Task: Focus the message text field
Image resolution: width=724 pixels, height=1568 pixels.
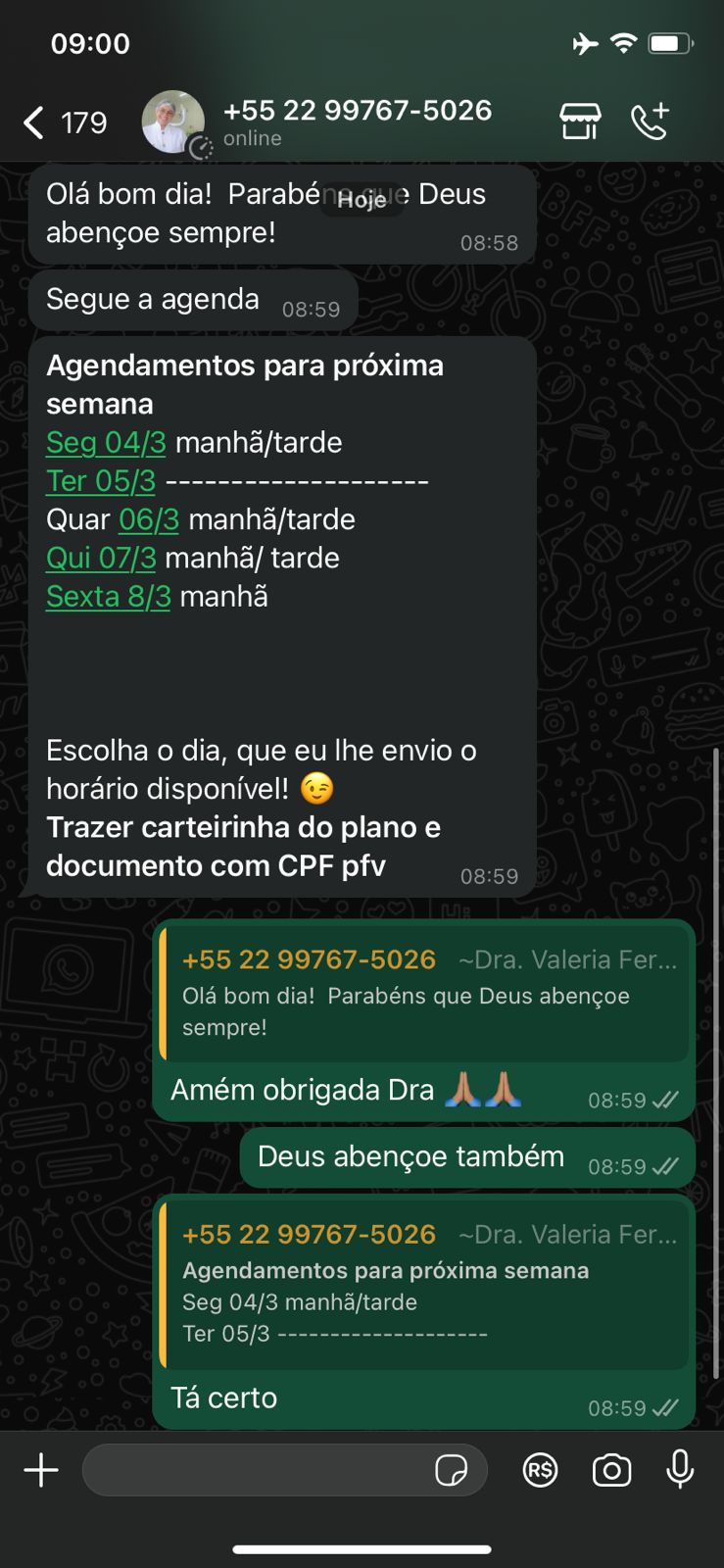Action: (255, 1470)
